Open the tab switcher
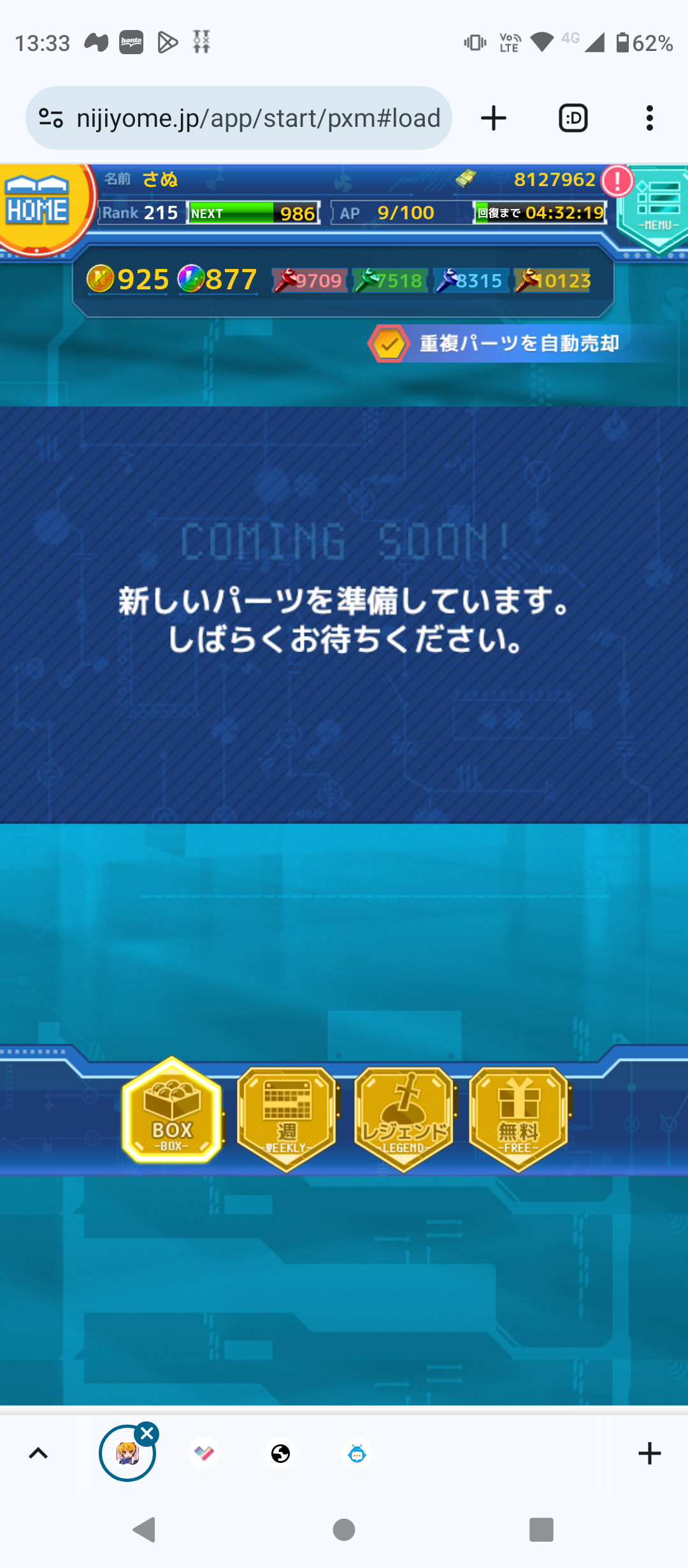 pyautogui.click(x=573, y=118)
